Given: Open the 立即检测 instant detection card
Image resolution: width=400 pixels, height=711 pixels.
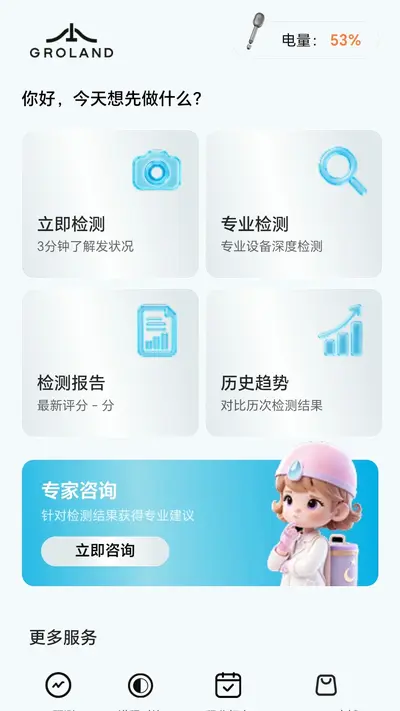Looking at the screenshot, I should [x=110, y=204].
